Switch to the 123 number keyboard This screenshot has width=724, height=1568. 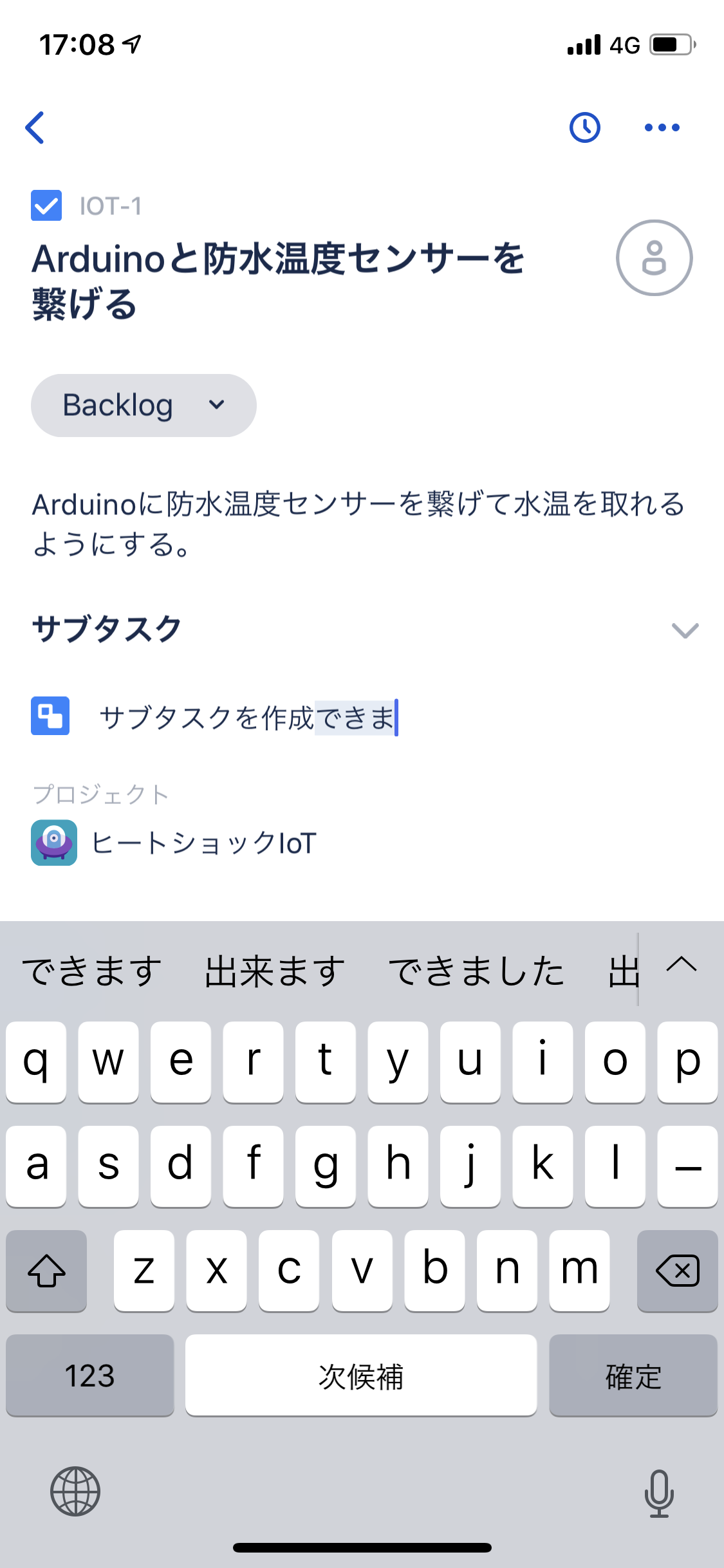tap(90, 1376)
